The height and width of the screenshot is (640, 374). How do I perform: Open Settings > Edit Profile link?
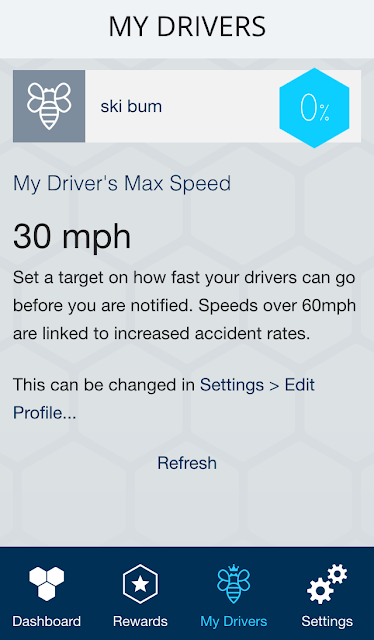click(164, 399)
